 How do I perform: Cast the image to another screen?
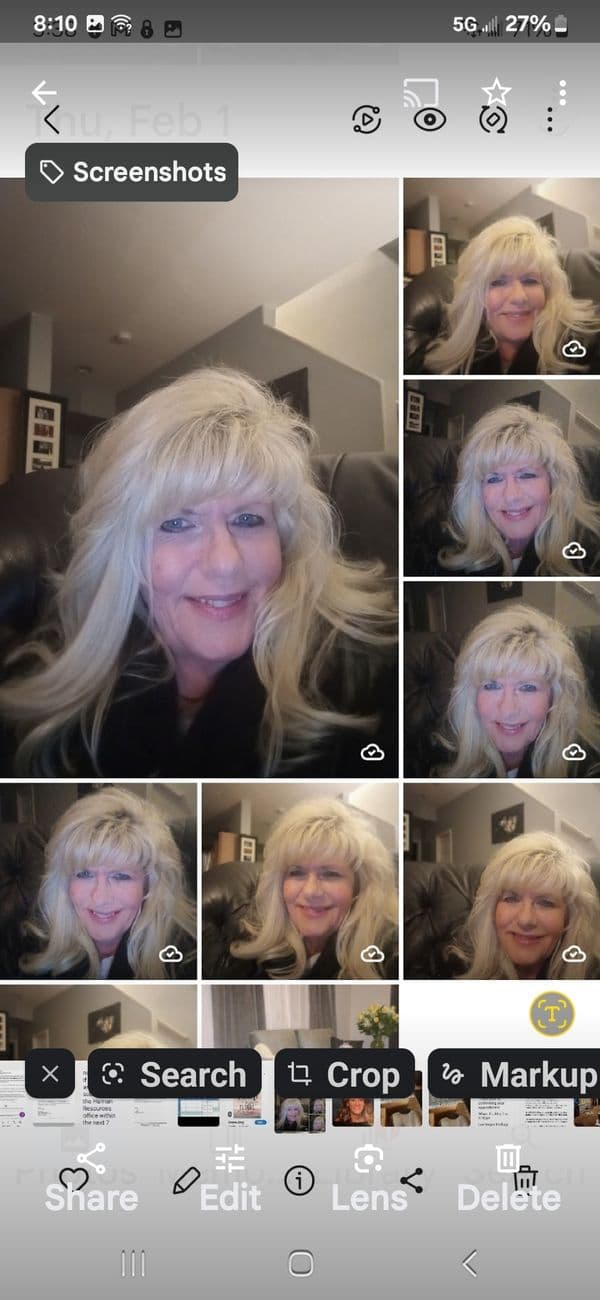pos(420,92)
